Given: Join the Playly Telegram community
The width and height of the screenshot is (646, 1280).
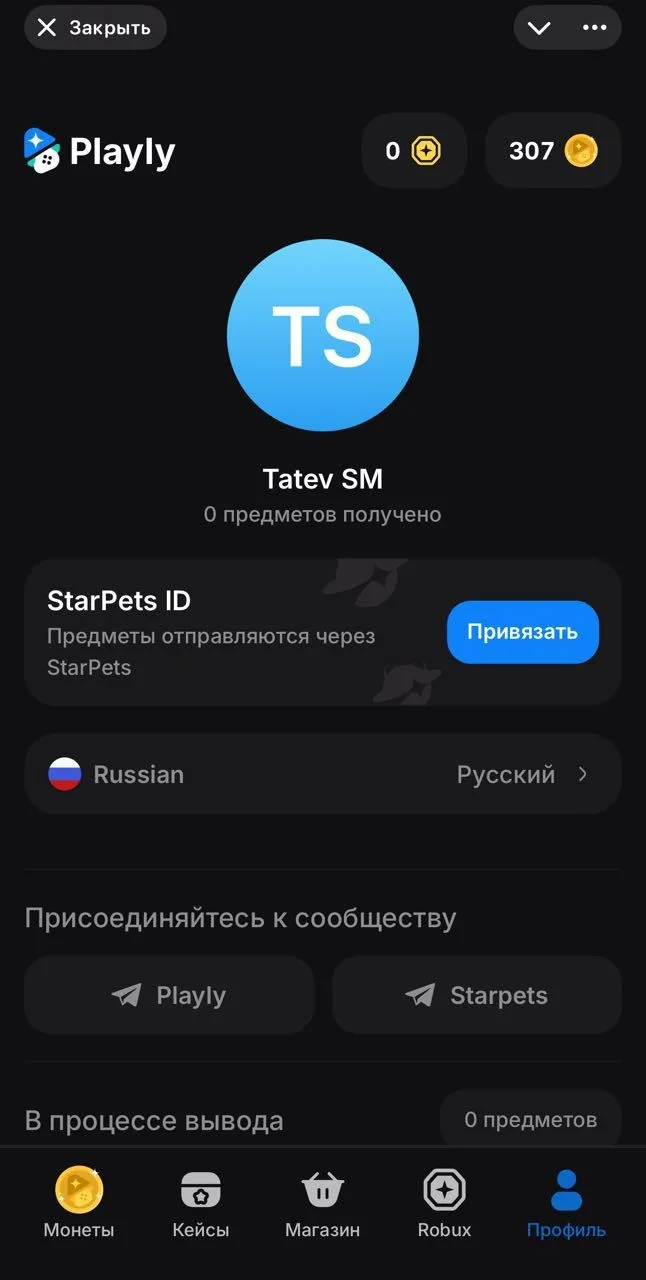Looking at the screenshot, I should point(169,995).
